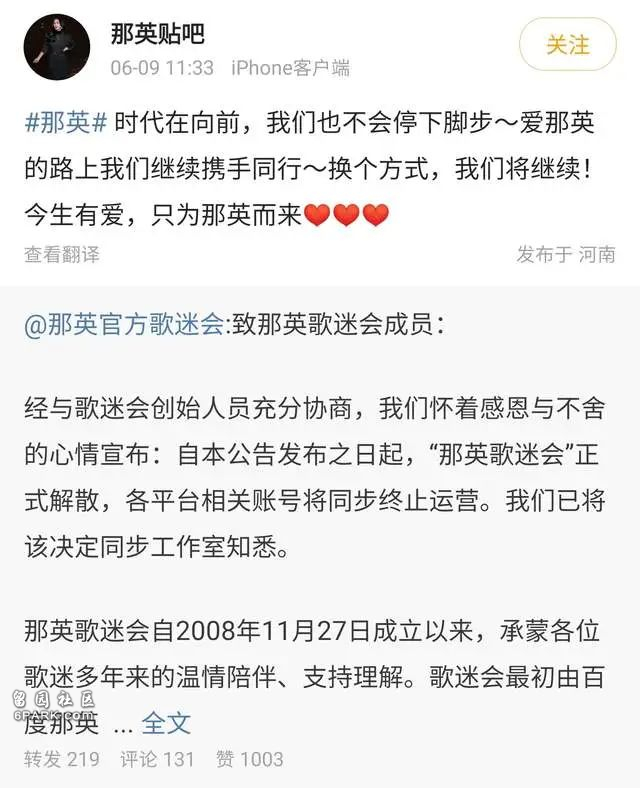Follow 那英贴吧 with the 关注 button
Image resolution: width=640 pixels, height=788 pixels.
(x=567, y=45)
